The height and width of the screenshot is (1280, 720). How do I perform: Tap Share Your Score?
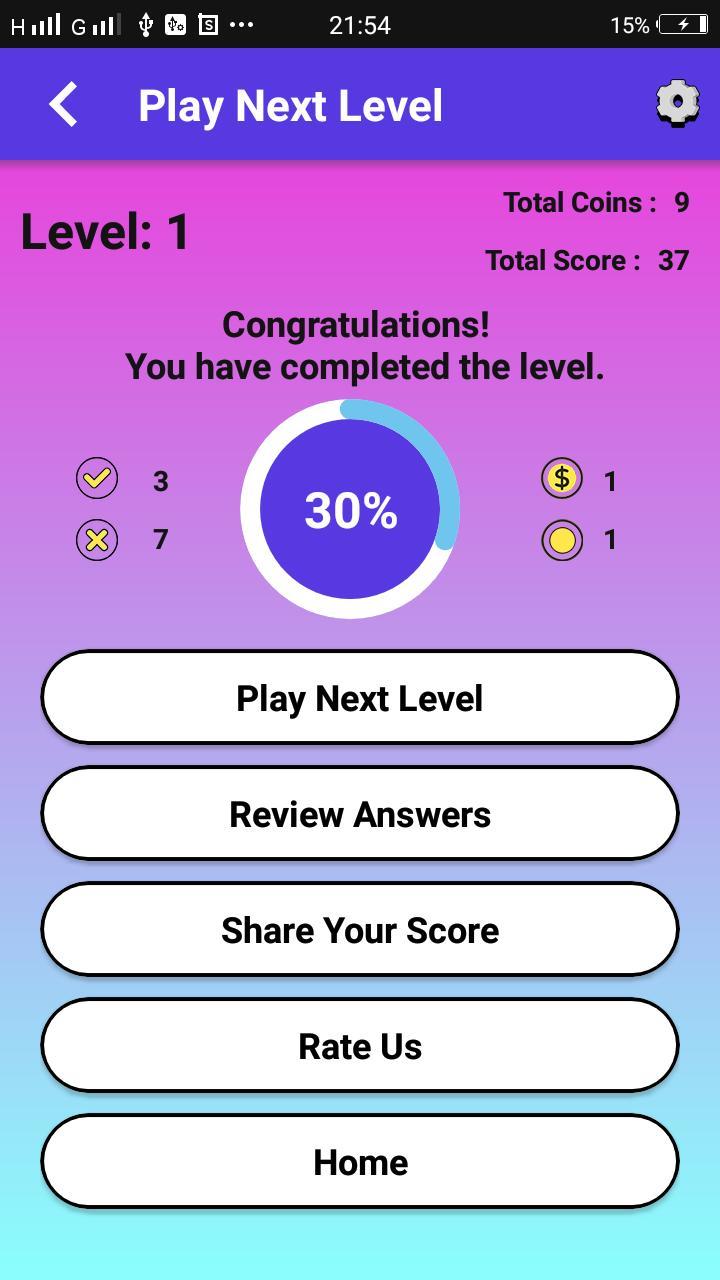(360, 930)
